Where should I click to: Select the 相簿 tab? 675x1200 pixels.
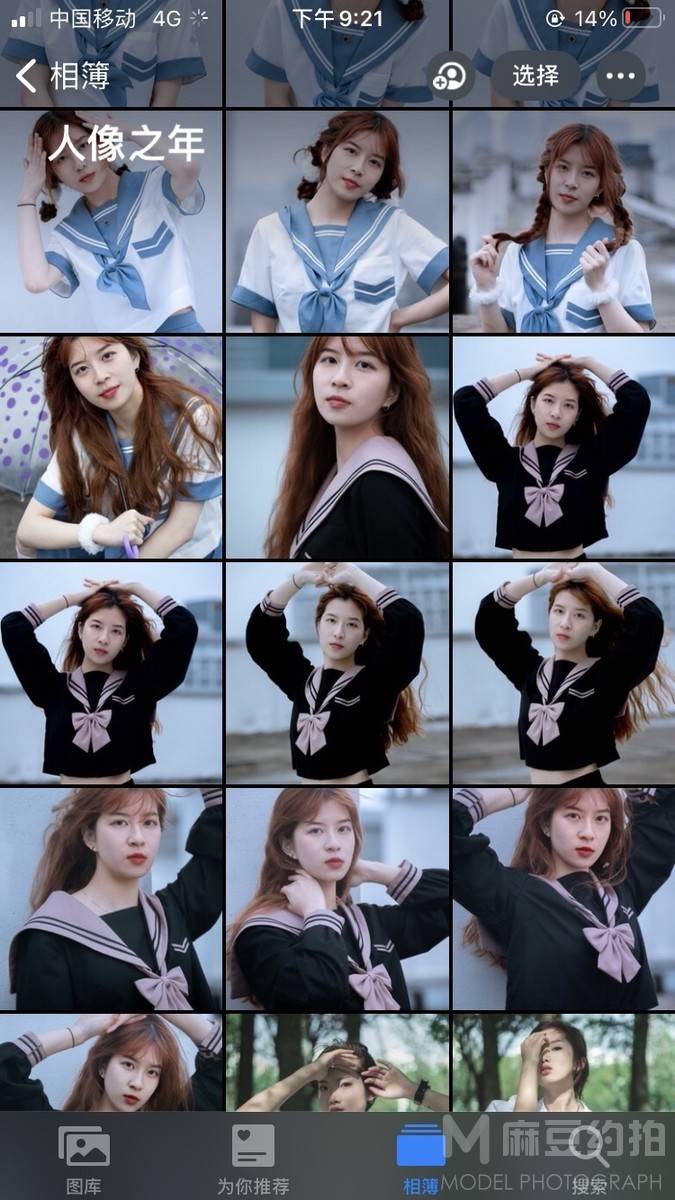point(420,1158)
